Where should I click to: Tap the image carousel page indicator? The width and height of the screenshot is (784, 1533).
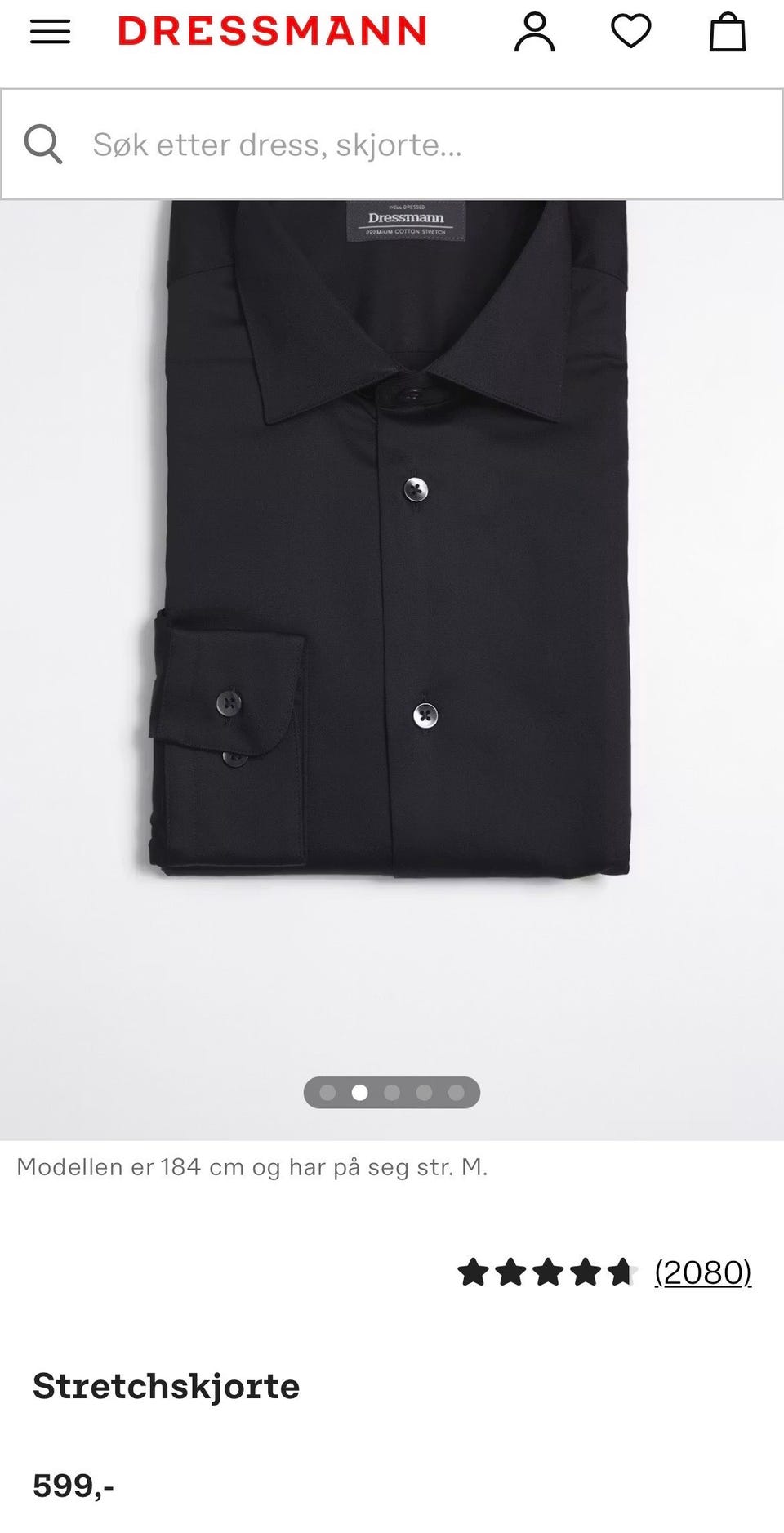pos(392,1092)
